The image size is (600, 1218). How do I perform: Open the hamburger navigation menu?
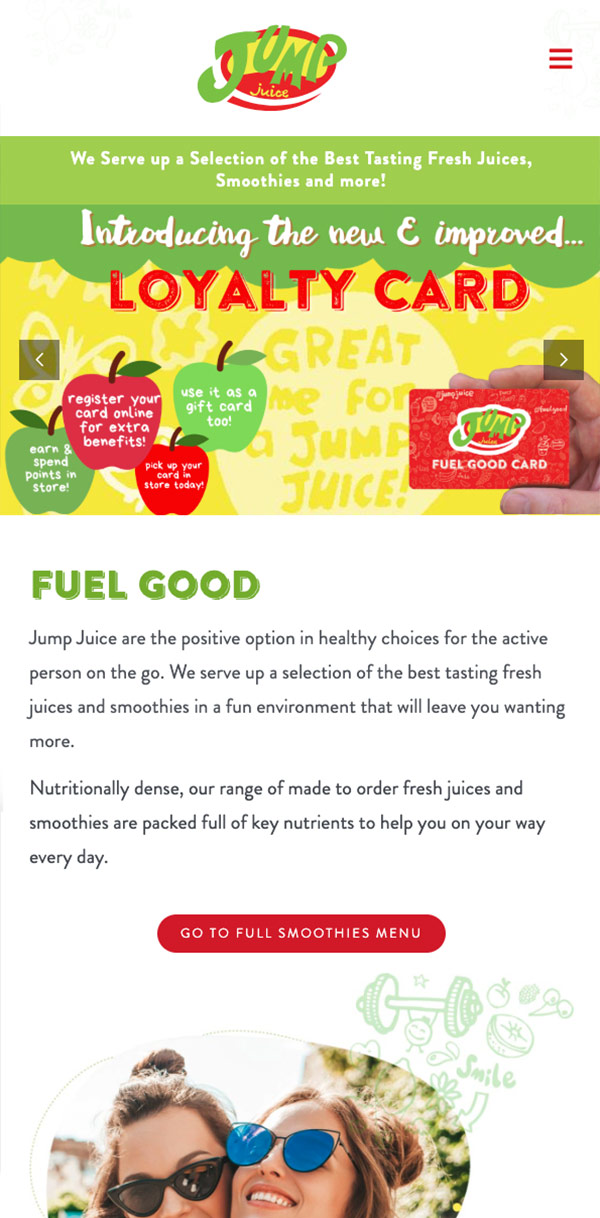pyautogui.click(x=560, y=58)
